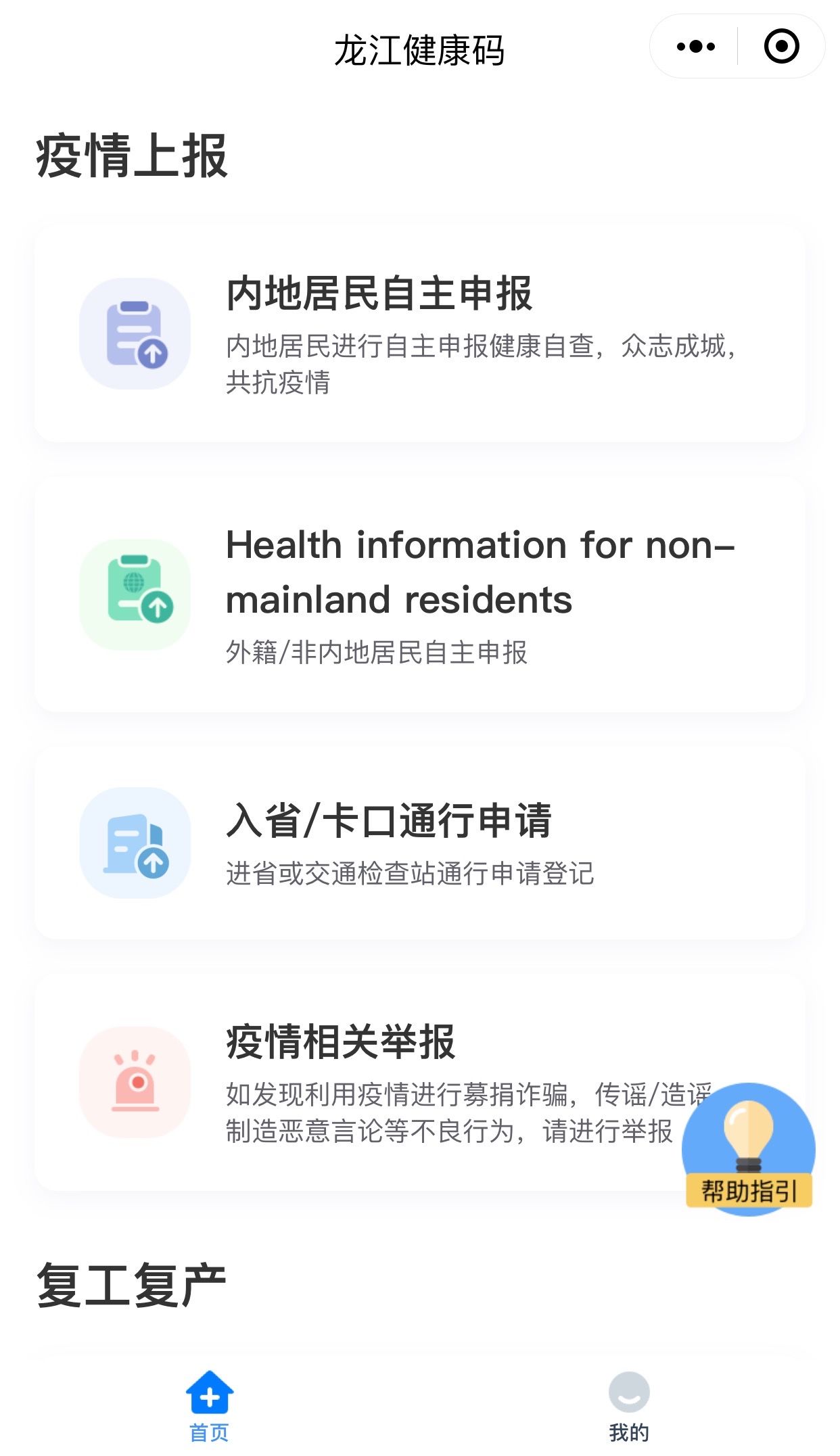Close the mini program via the circle icon

pyautogui.click(x=781, y=47)
